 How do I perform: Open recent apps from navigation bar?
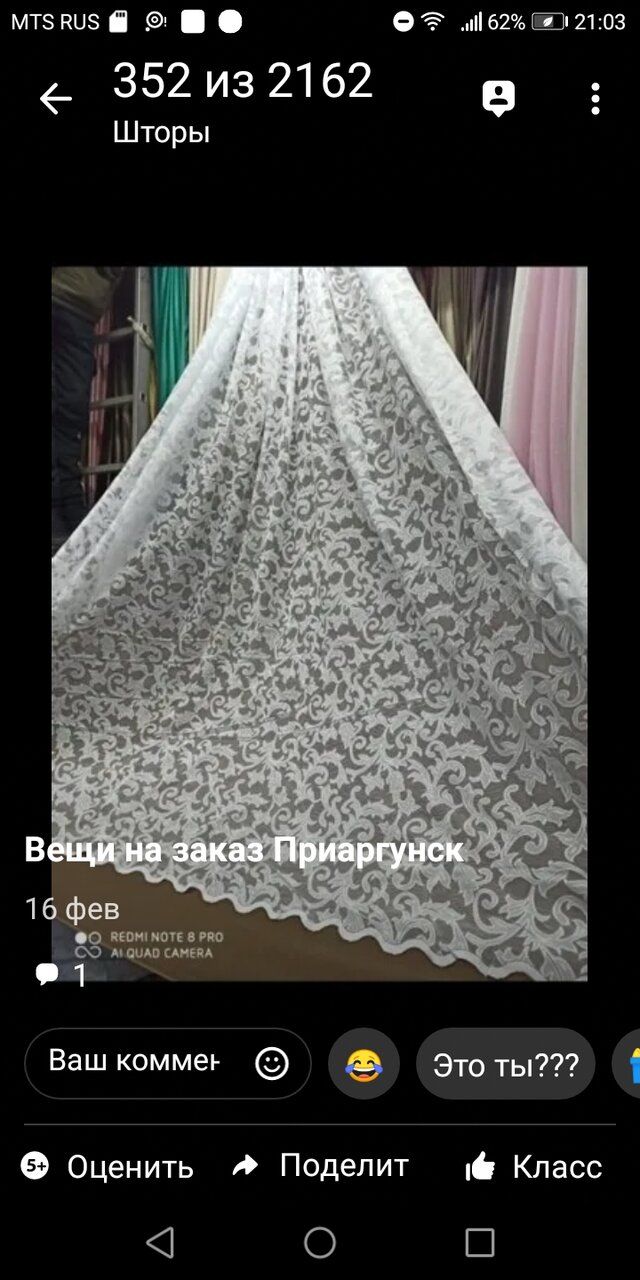click(x=480, y=1242)
